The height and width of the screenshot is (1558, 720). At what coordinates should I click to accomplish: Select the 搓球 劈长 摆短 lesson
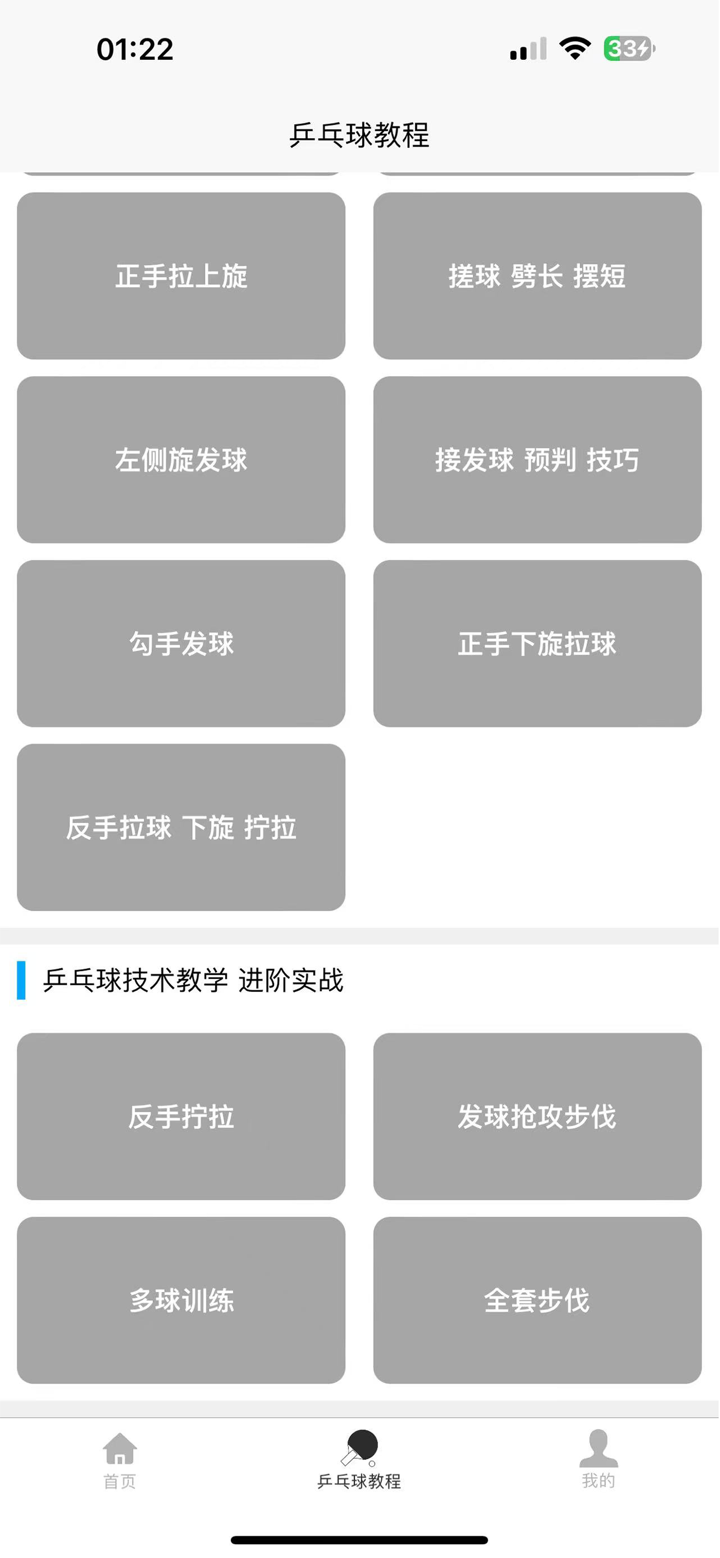537,276
